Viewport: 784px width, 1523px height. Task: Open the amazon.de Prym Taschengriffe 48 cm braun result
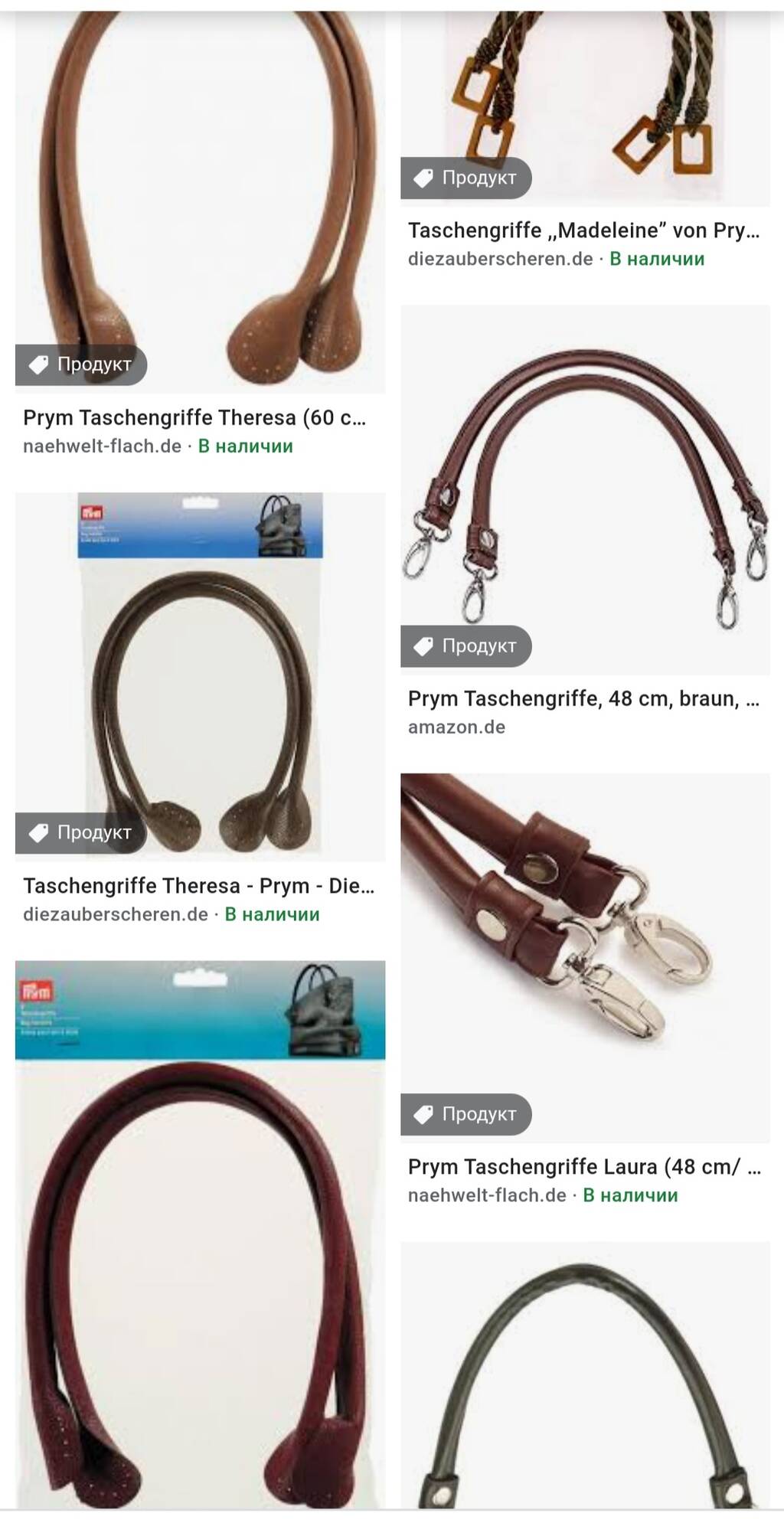(x=583, y=698)
